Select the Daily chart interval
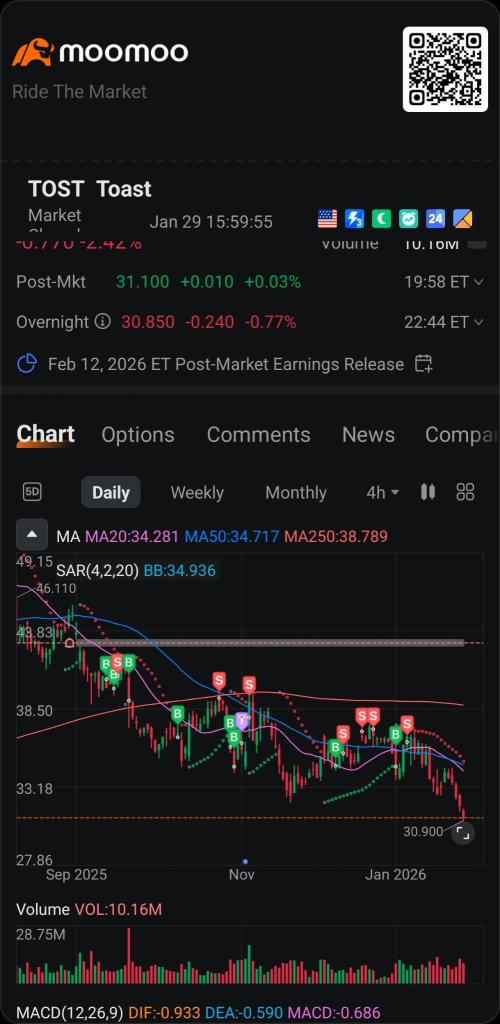 click(x=111, y=492)
